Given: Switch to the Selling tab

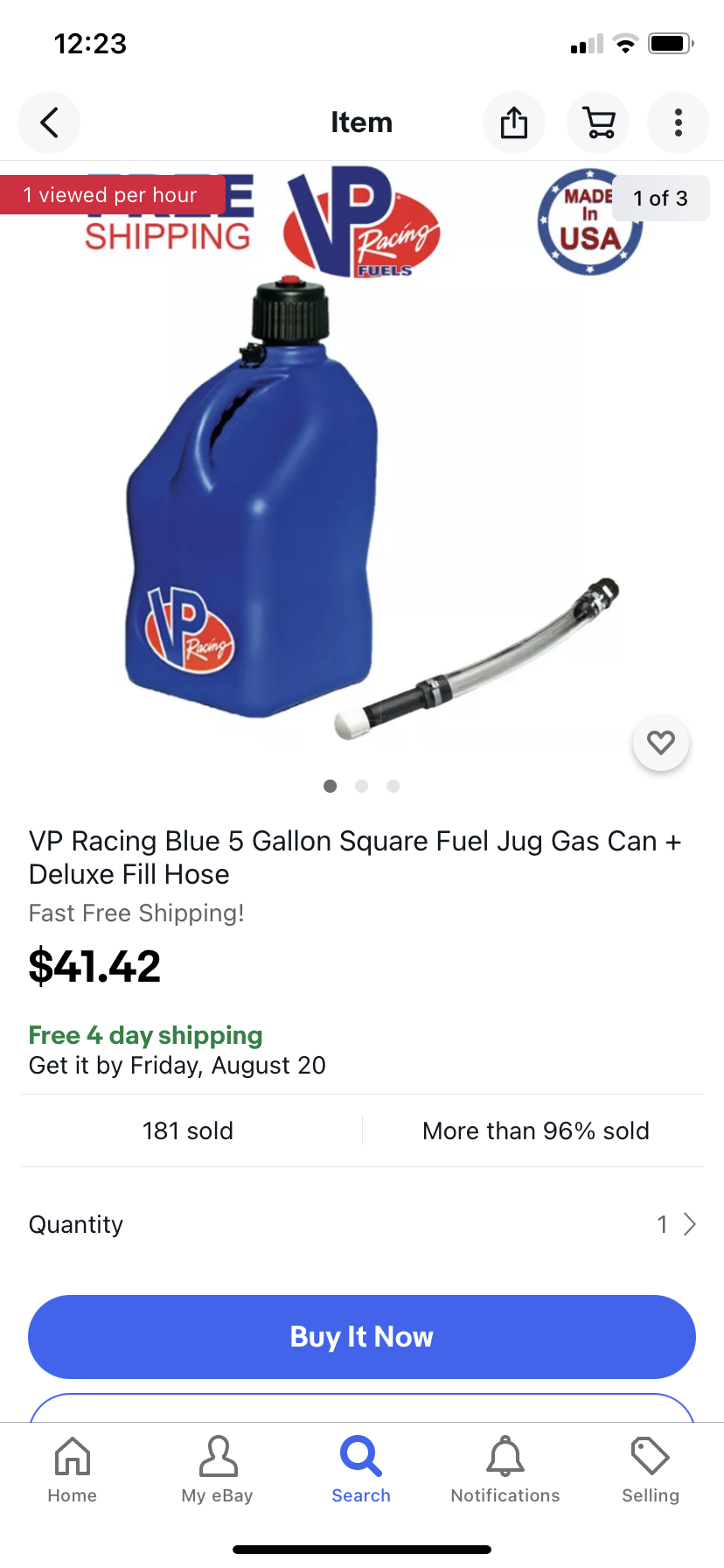Looking at the screenshot, I should [651, 1470].
